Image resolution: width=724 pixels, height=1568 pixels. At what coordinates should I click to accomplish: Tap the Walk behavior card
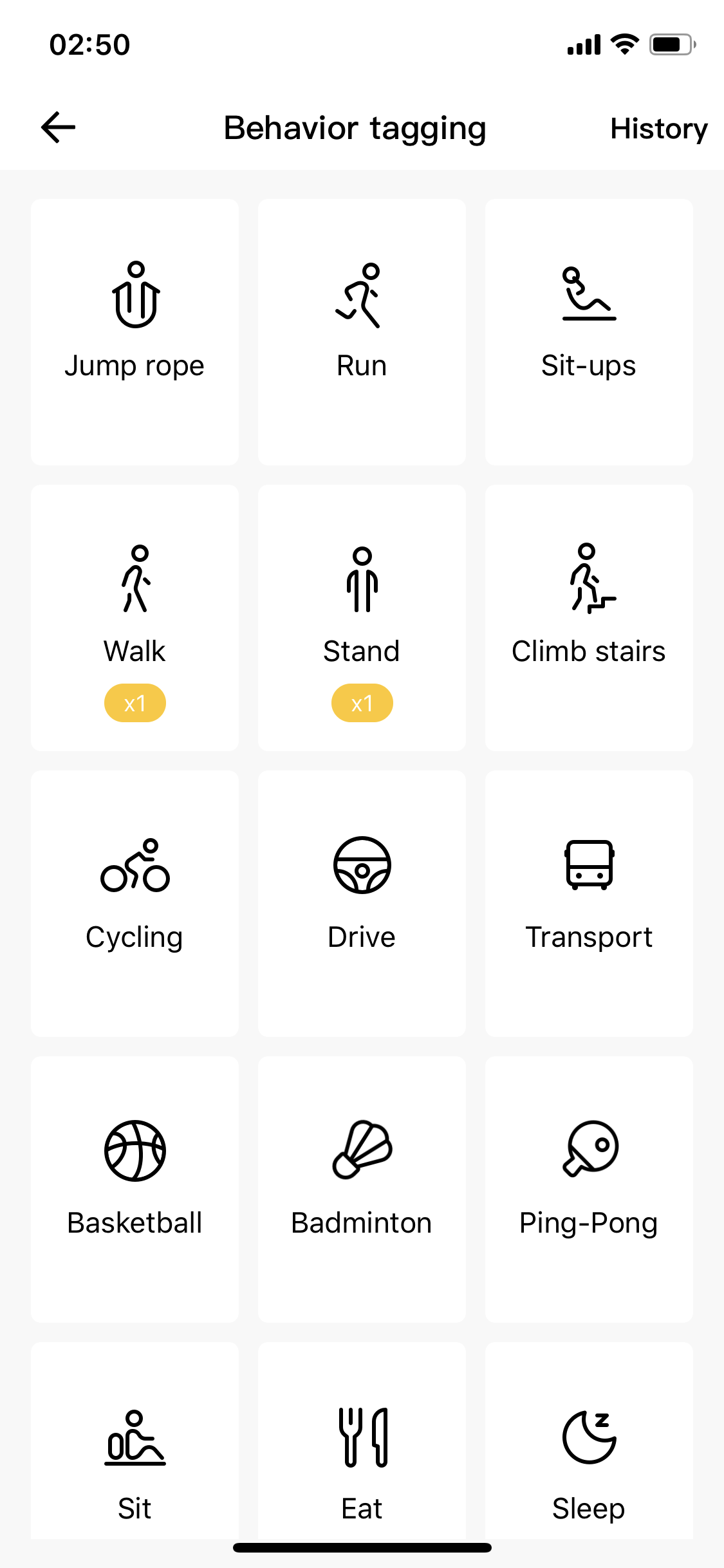(x=135, y=617)
